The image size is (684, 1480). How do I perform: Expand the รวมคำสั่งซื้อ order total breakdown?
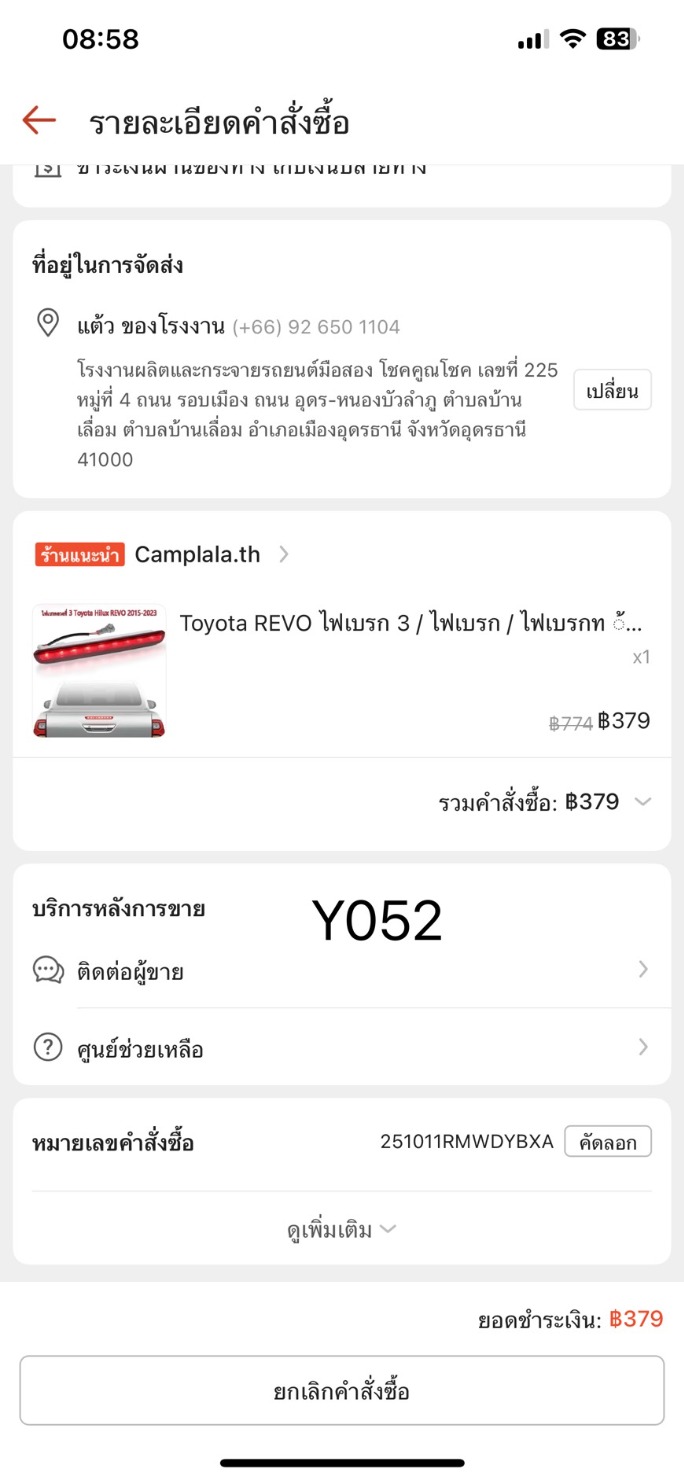(x=643, y=802)
